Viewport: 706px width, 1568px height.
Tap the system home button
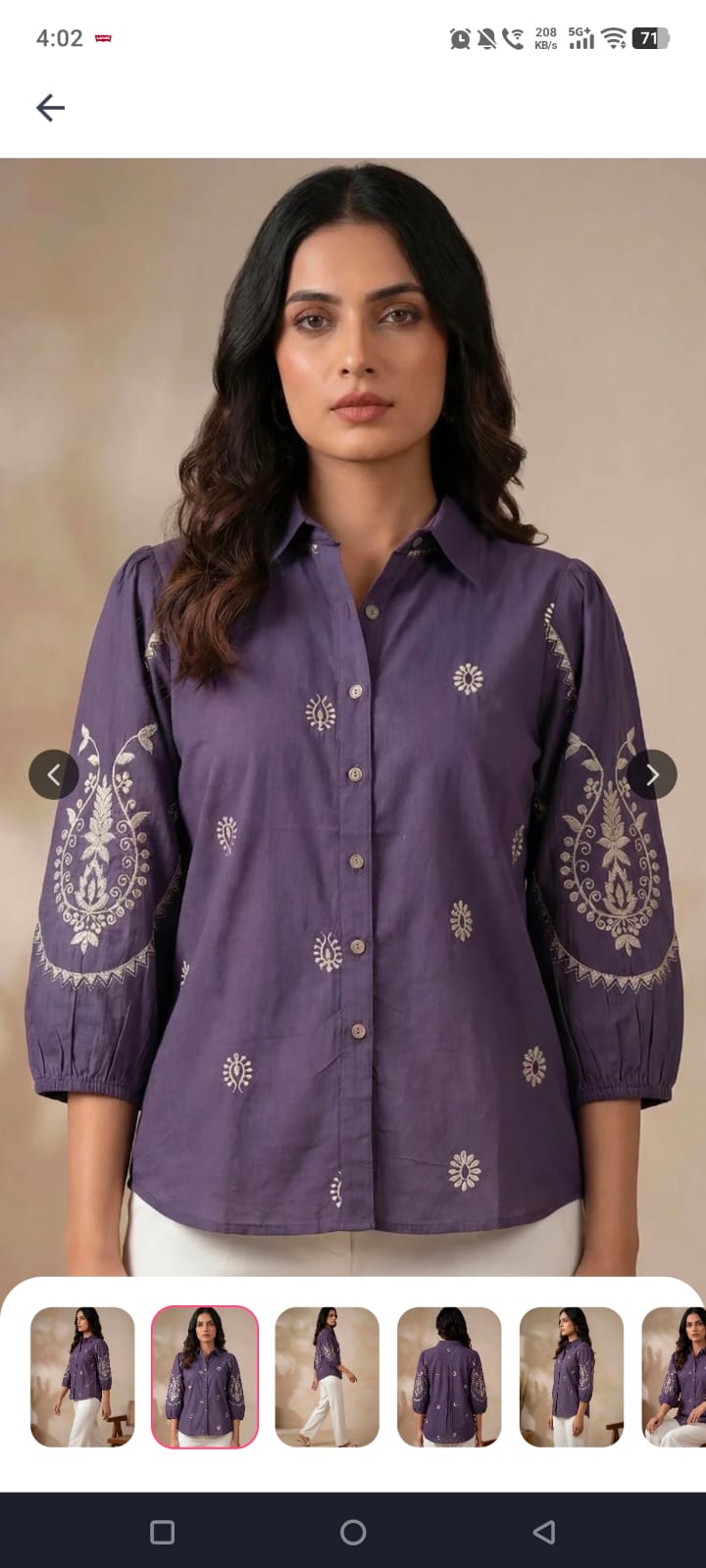click(353, 1532)
